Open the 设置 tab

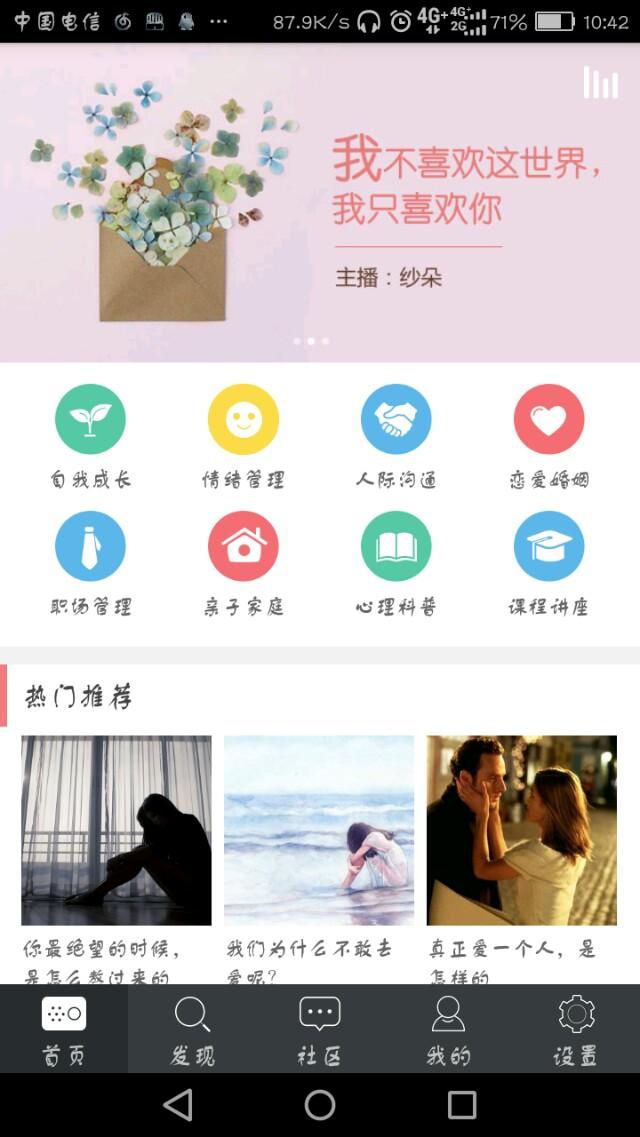(576, 1028)
